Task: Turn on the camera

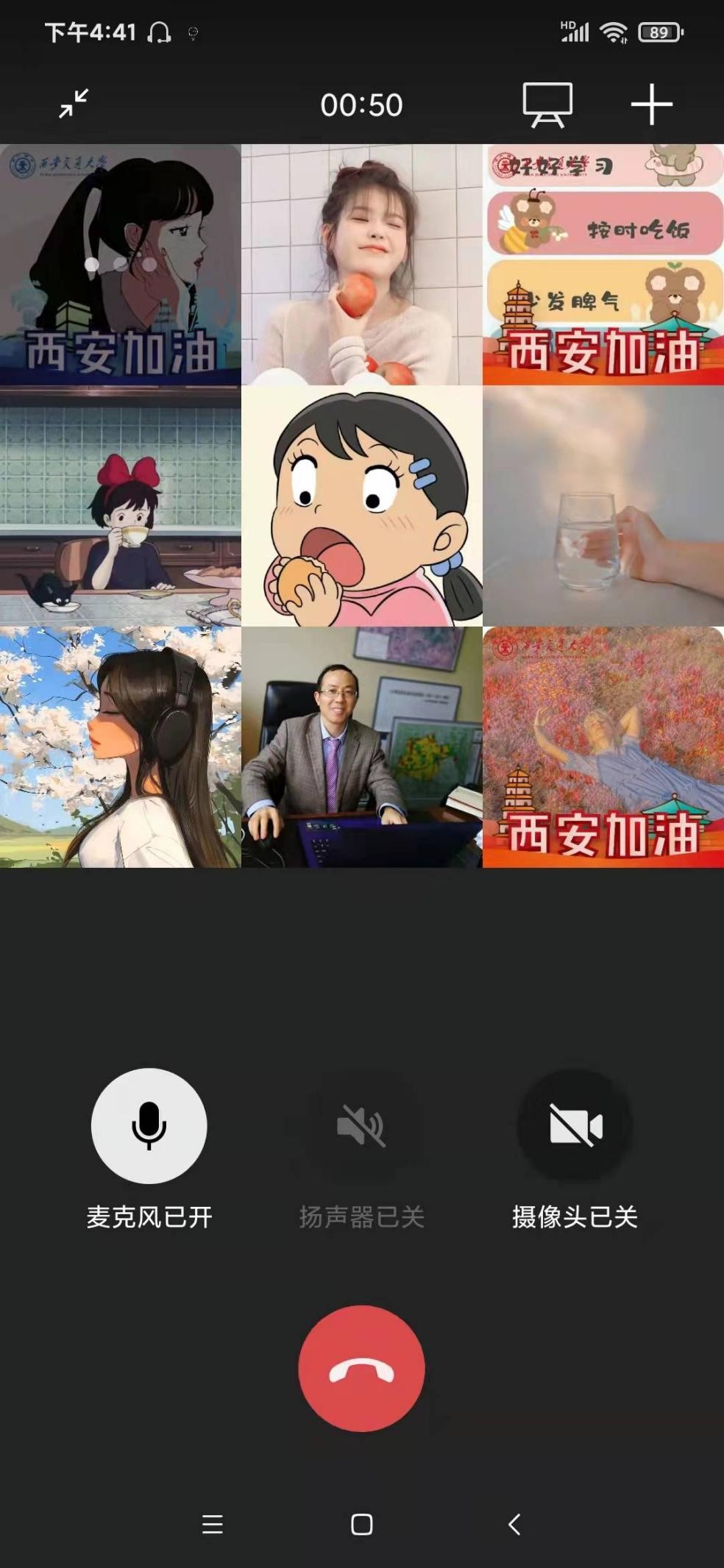Action: pyautogui.click(x=575, y=1125)
